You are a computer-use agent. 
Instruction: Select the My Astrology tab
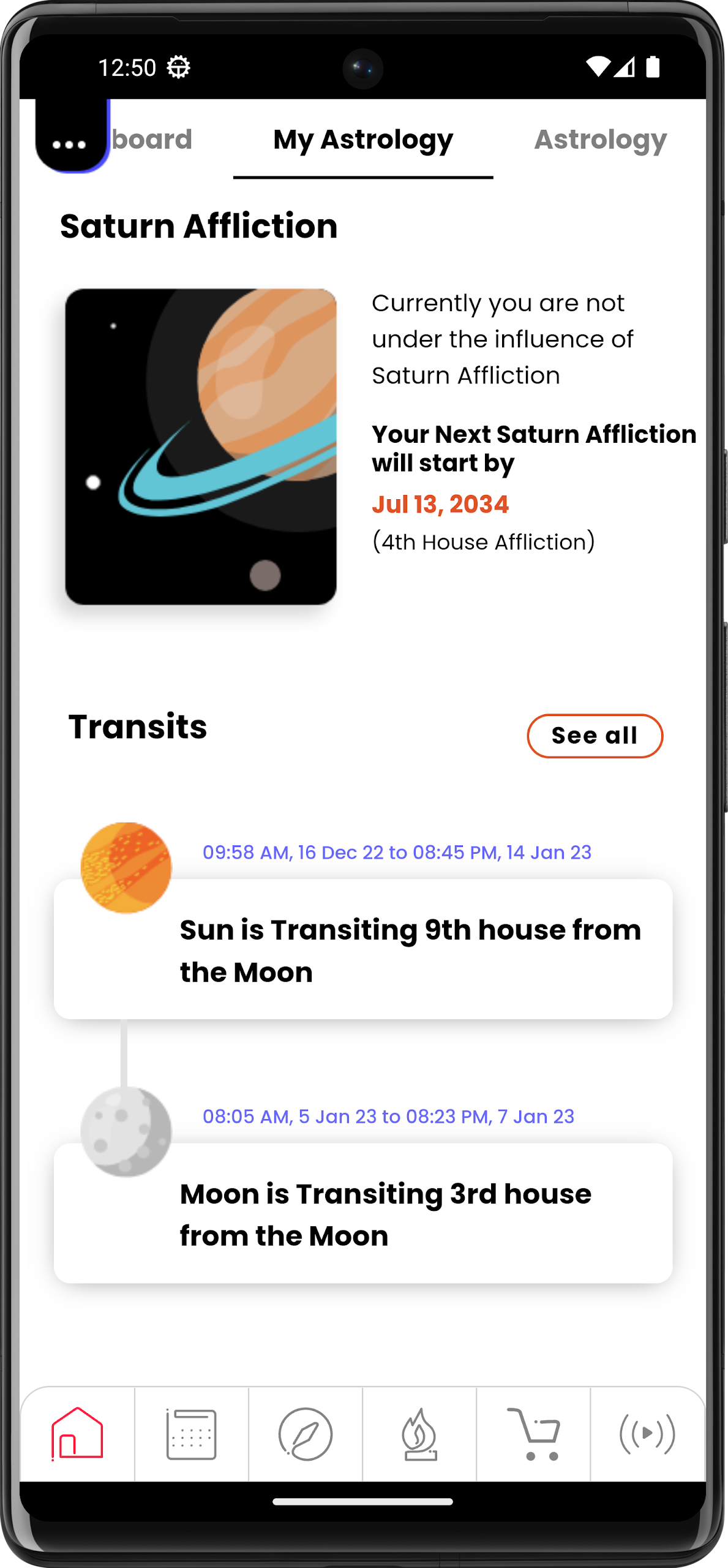point(363,140)
